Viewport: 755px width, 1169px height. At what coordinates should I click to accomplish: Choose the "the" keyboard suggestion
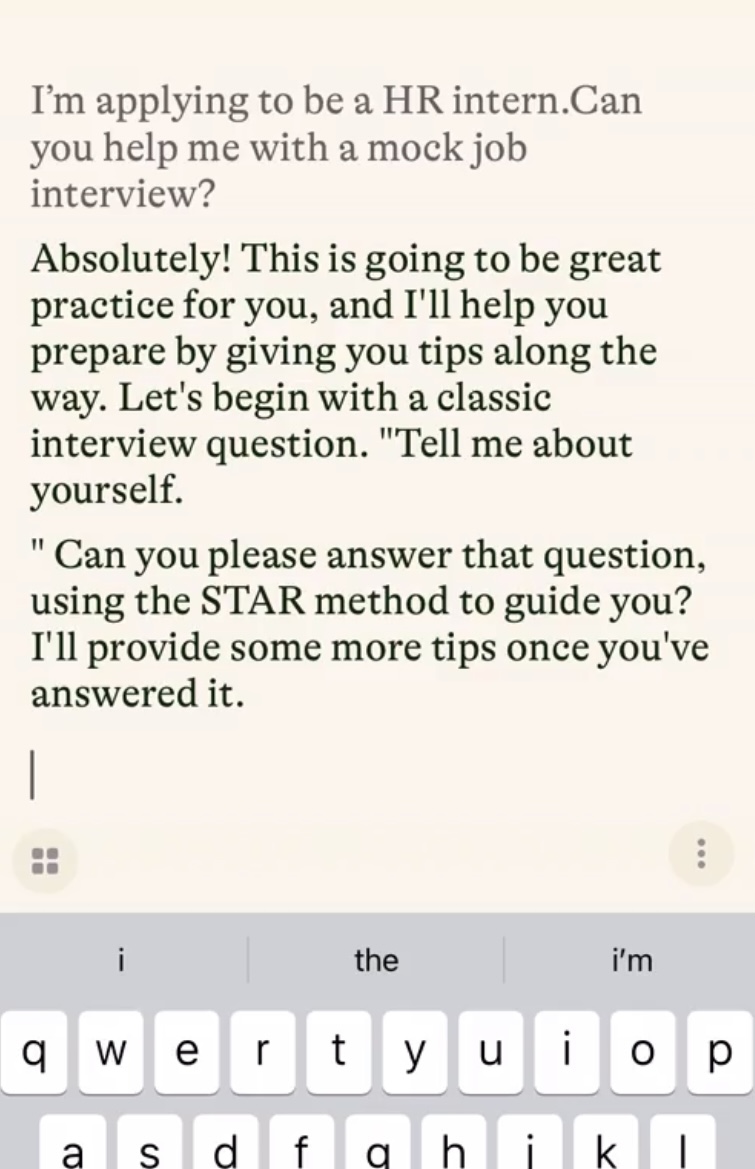[376, 960]
